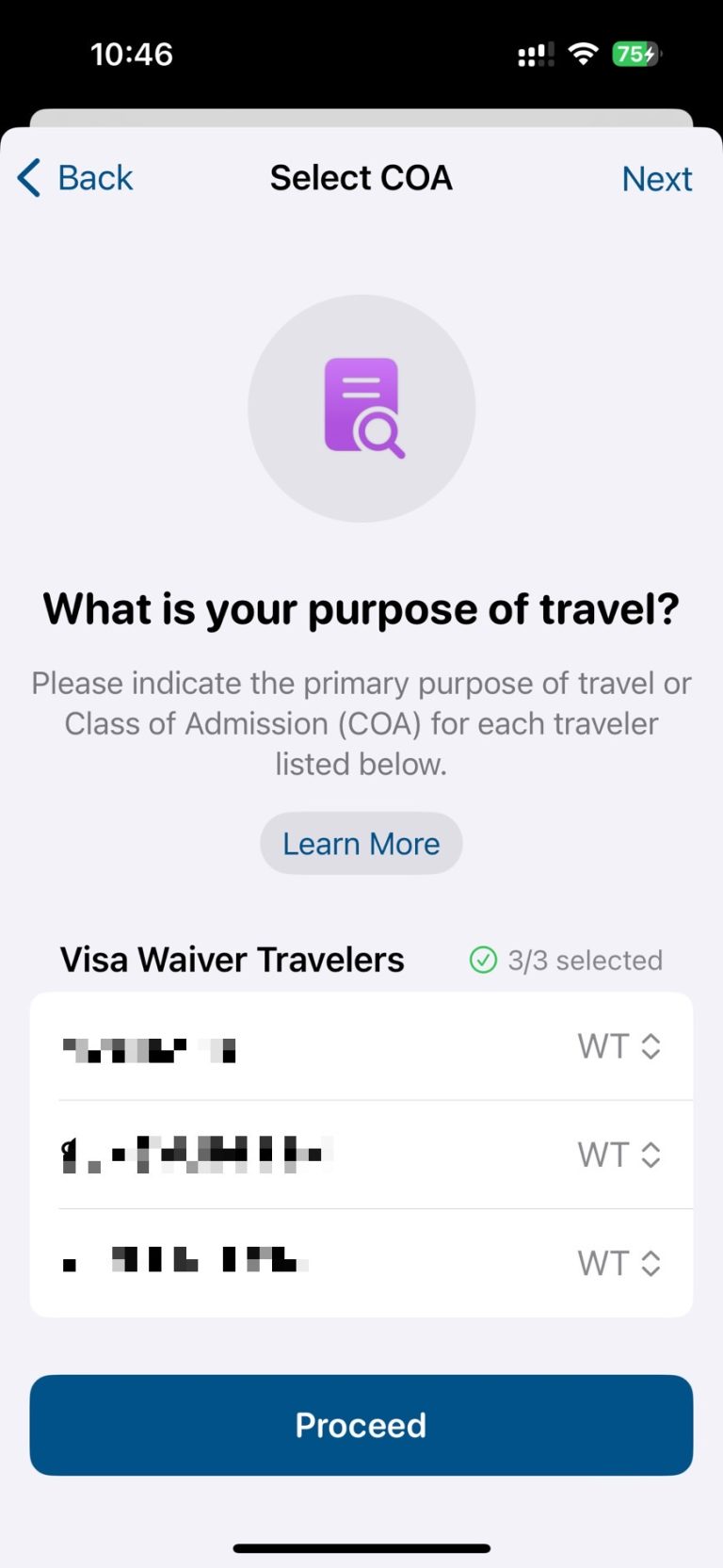The width and height of the screenshot is (723, 1568).
Task: Change COA for the third traveler
Action: 619,1263
